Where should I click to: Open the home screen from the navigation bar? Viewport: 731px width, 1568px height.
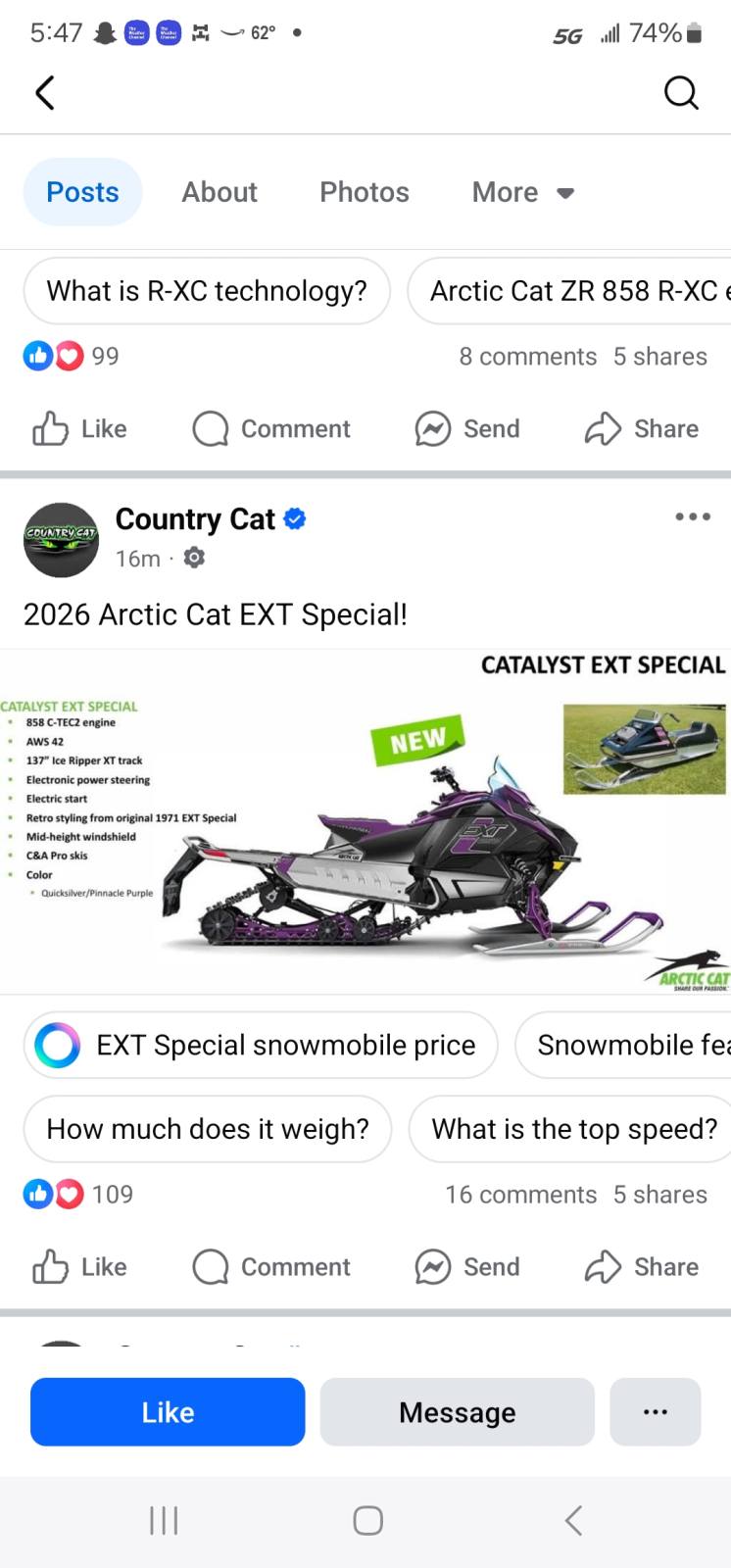(367, 1521)
